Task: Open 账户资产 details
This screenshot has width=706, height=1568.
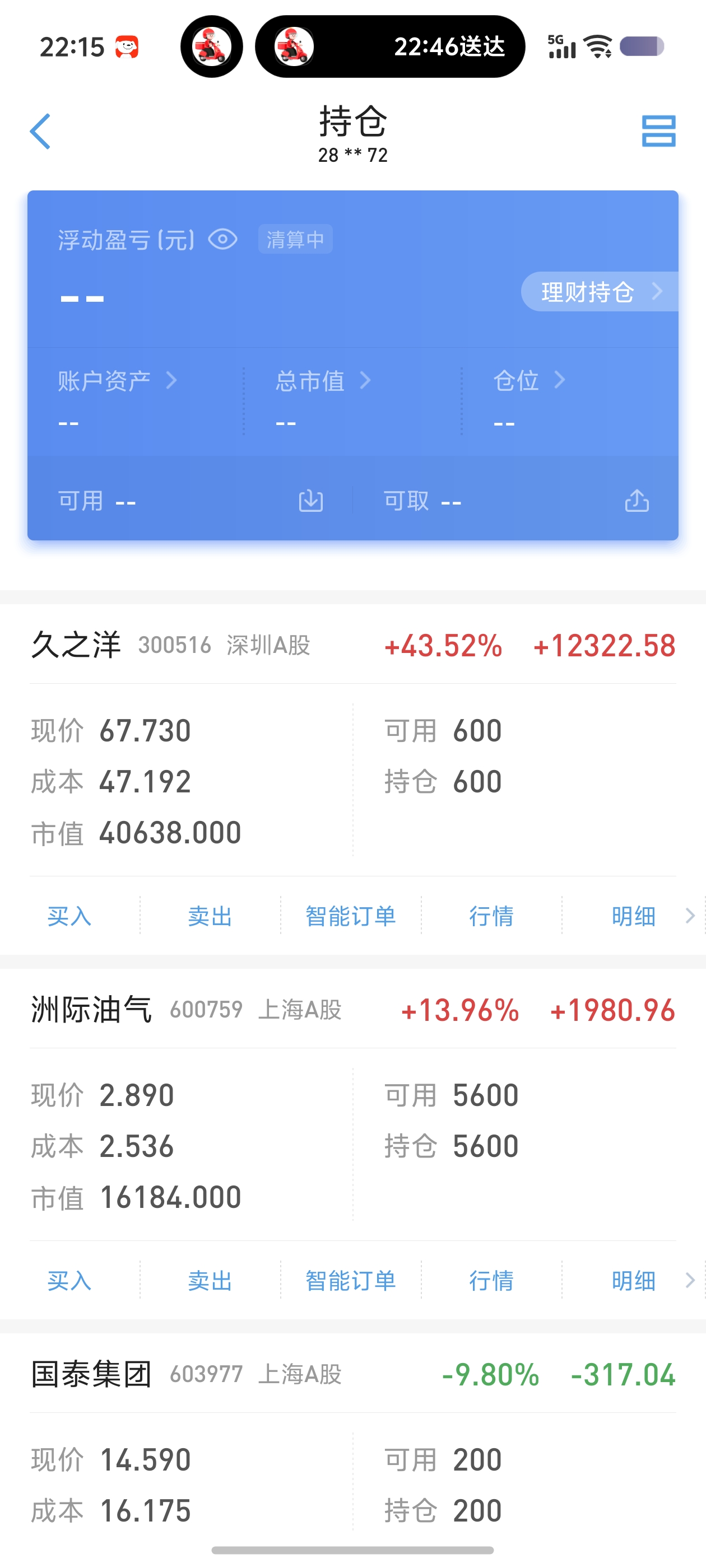Action: coord(117,381)
